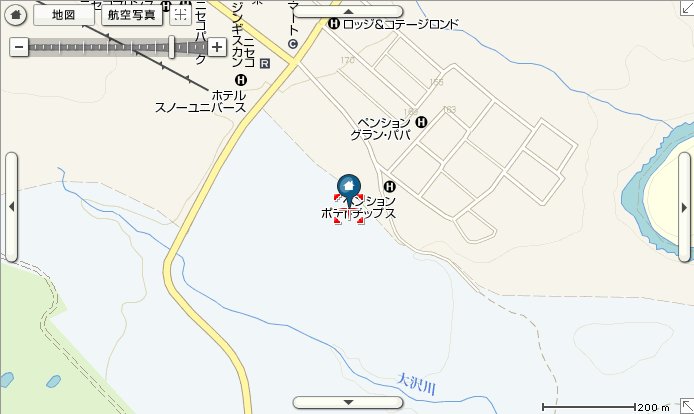Viewport: 694px width, 414px height.
Task: Pan the map up with the top arrow
Action: tap(347, 9)
